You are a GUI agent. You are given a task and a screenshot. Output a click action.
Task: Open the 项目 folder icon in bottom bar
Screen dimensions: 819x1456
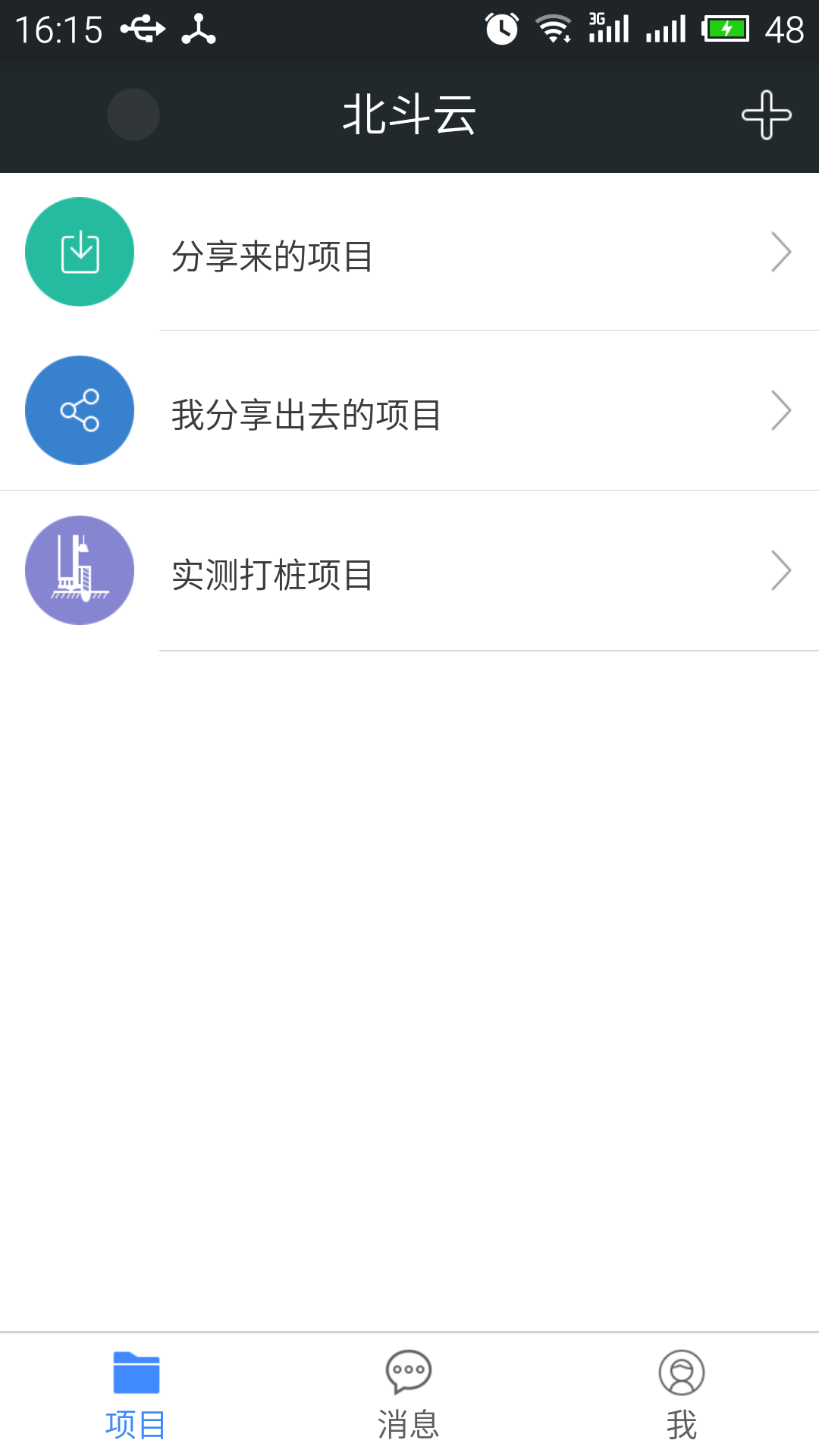135,1382
